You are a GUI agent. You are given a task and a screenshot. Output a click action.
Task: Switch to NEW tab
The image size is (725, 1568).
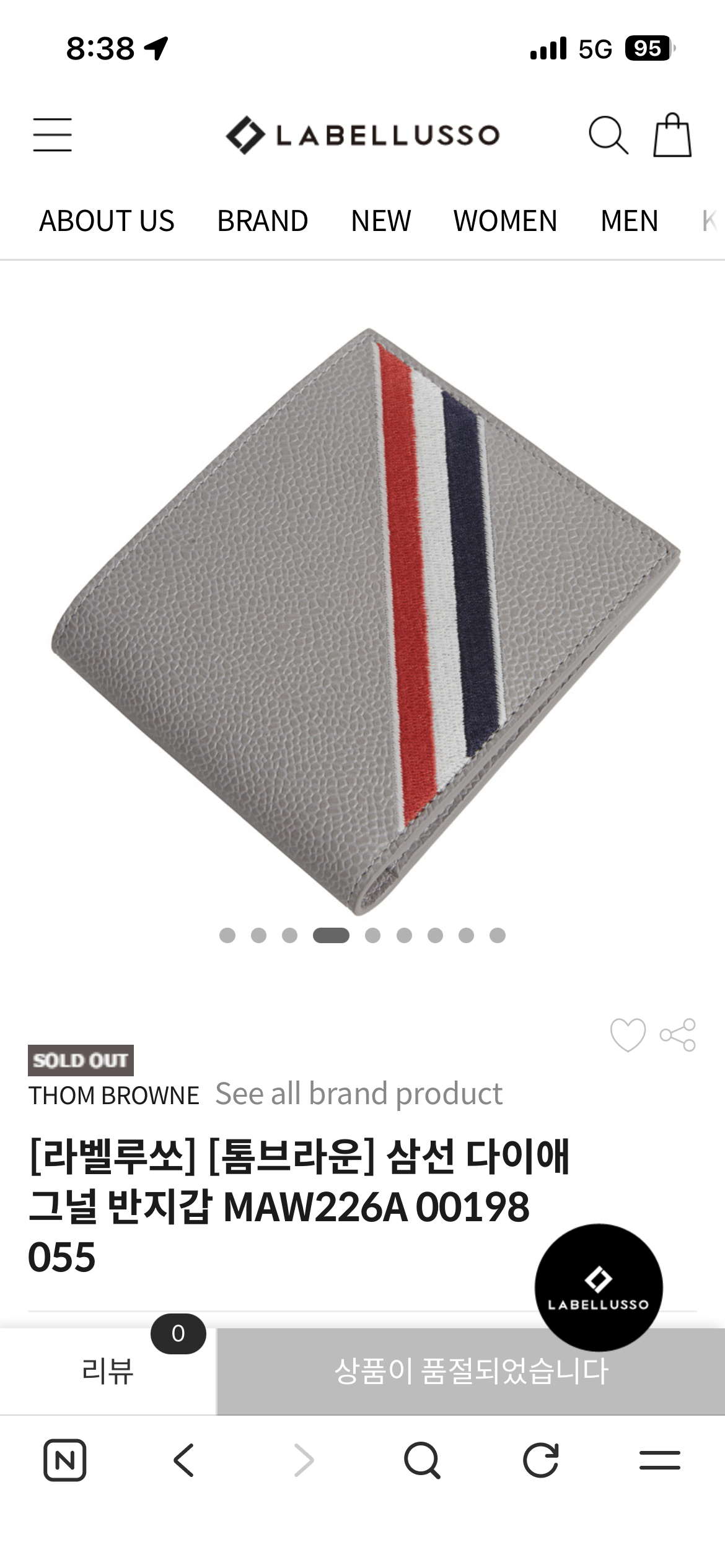click(380, 221)
